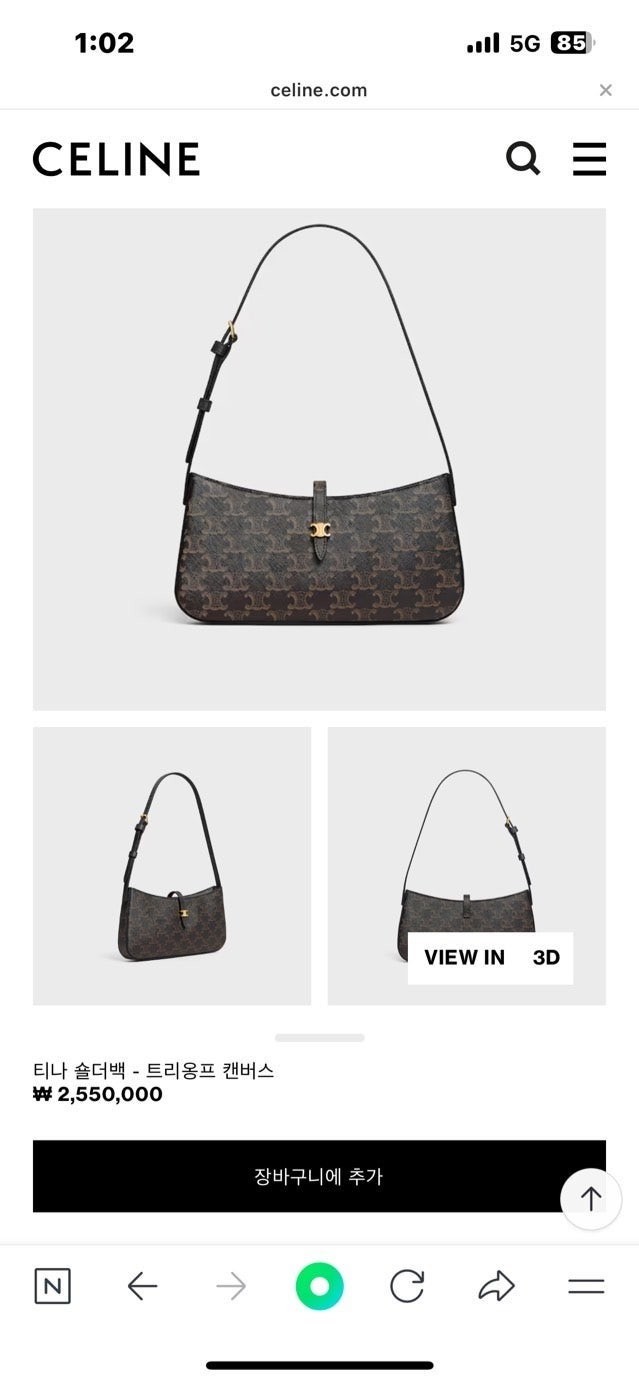639x1385 pixels.
Task: Add bag to cart with 장바구니에 추가
Action: click(x=319, y=1176)
